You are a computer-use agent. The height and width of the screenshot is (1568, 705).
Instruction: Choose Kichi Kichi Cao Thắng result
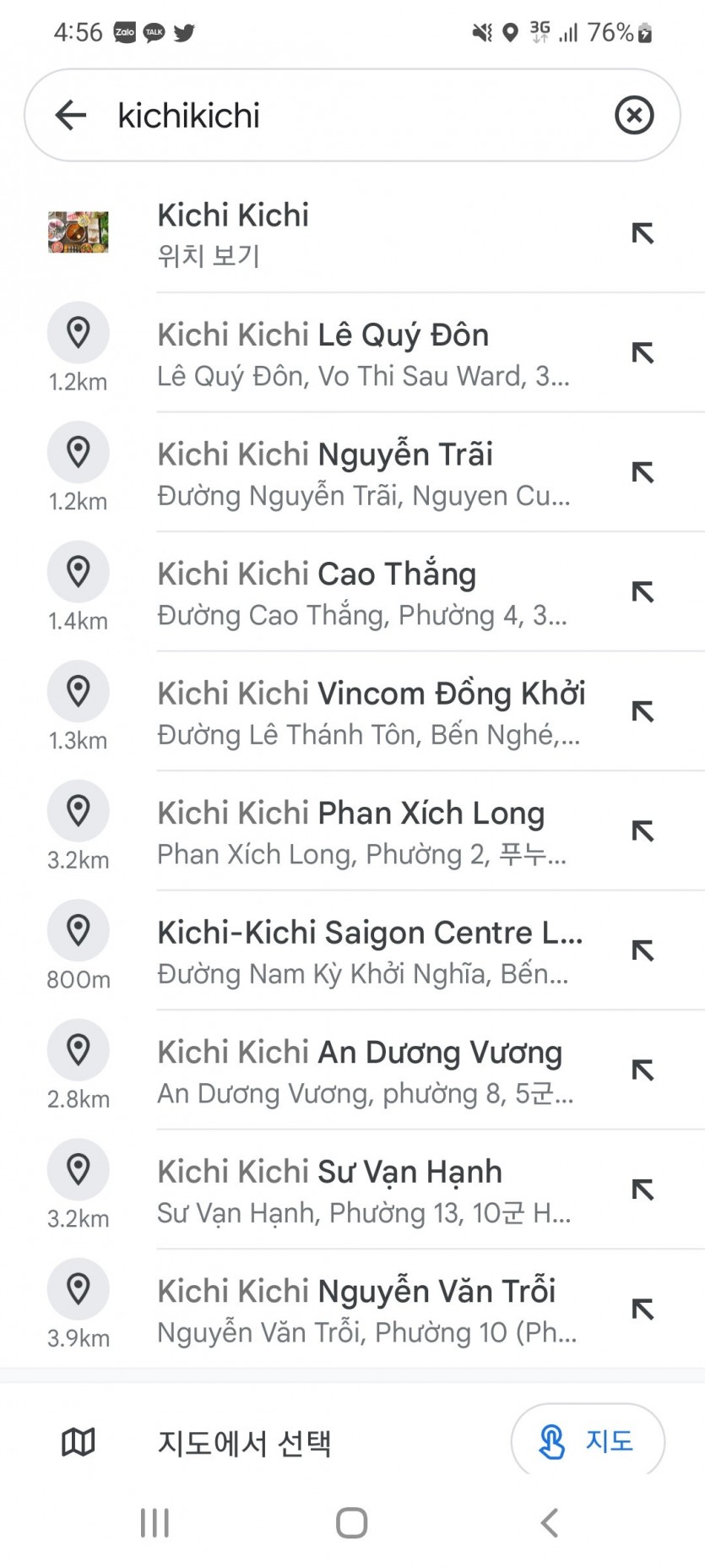363,593
